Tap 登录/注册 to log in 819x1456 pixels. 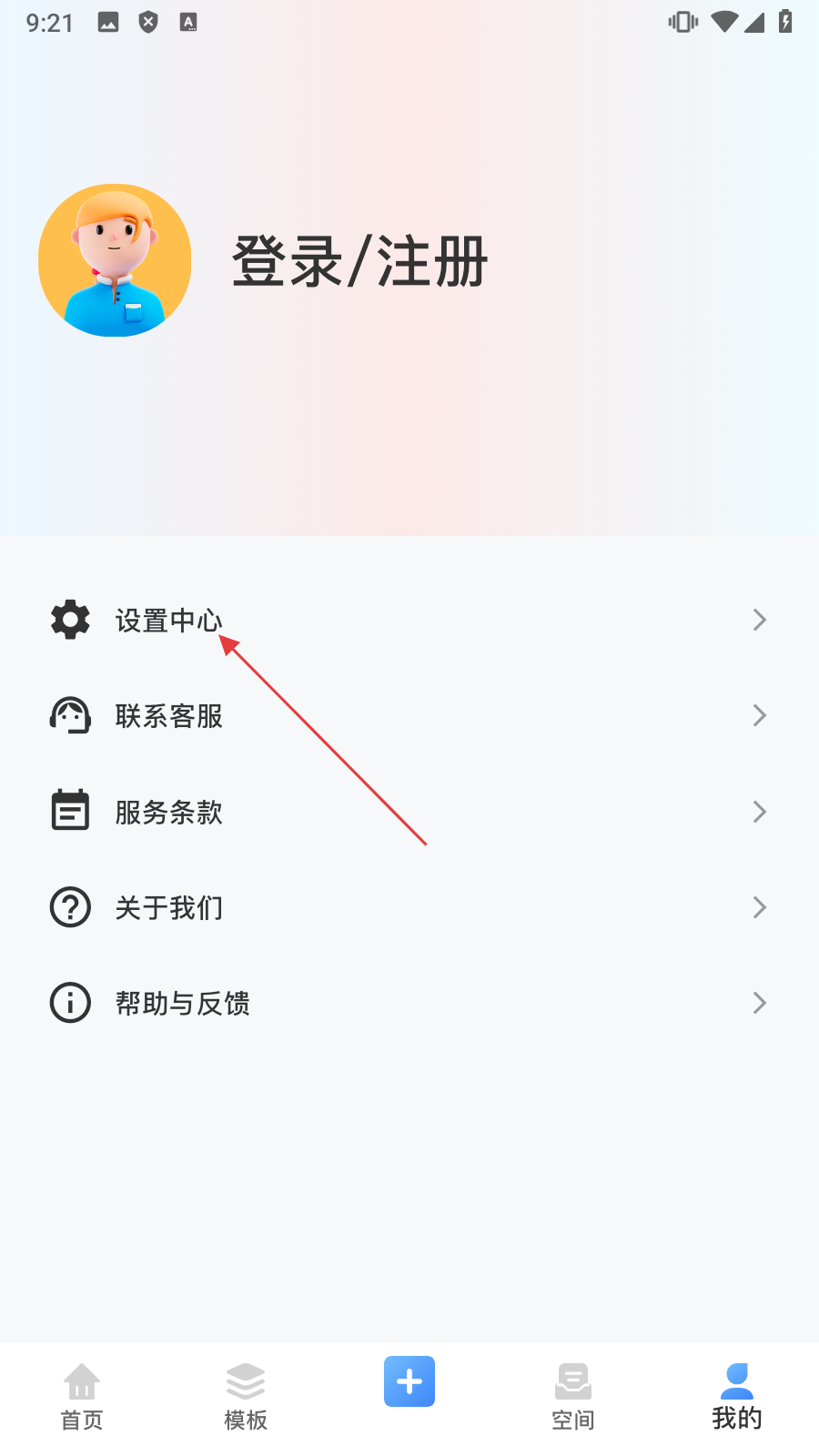(x=360, y=261)
